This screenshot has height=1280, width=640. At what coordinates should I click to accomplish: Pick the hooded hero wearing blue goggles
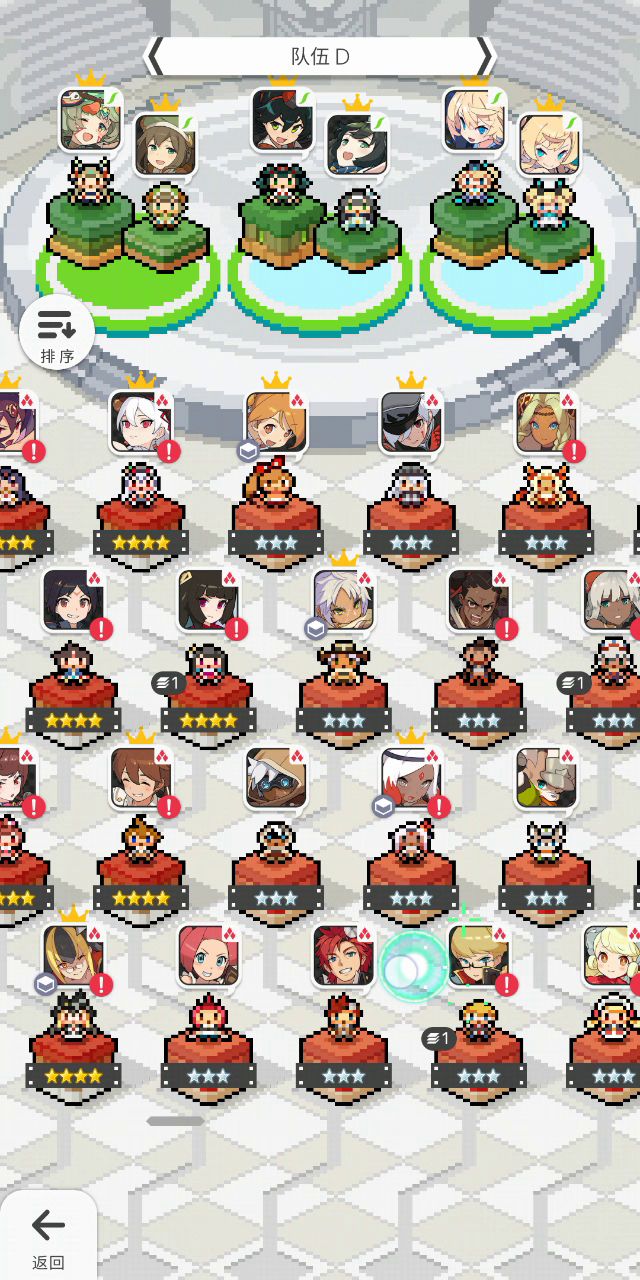point(275,778)
